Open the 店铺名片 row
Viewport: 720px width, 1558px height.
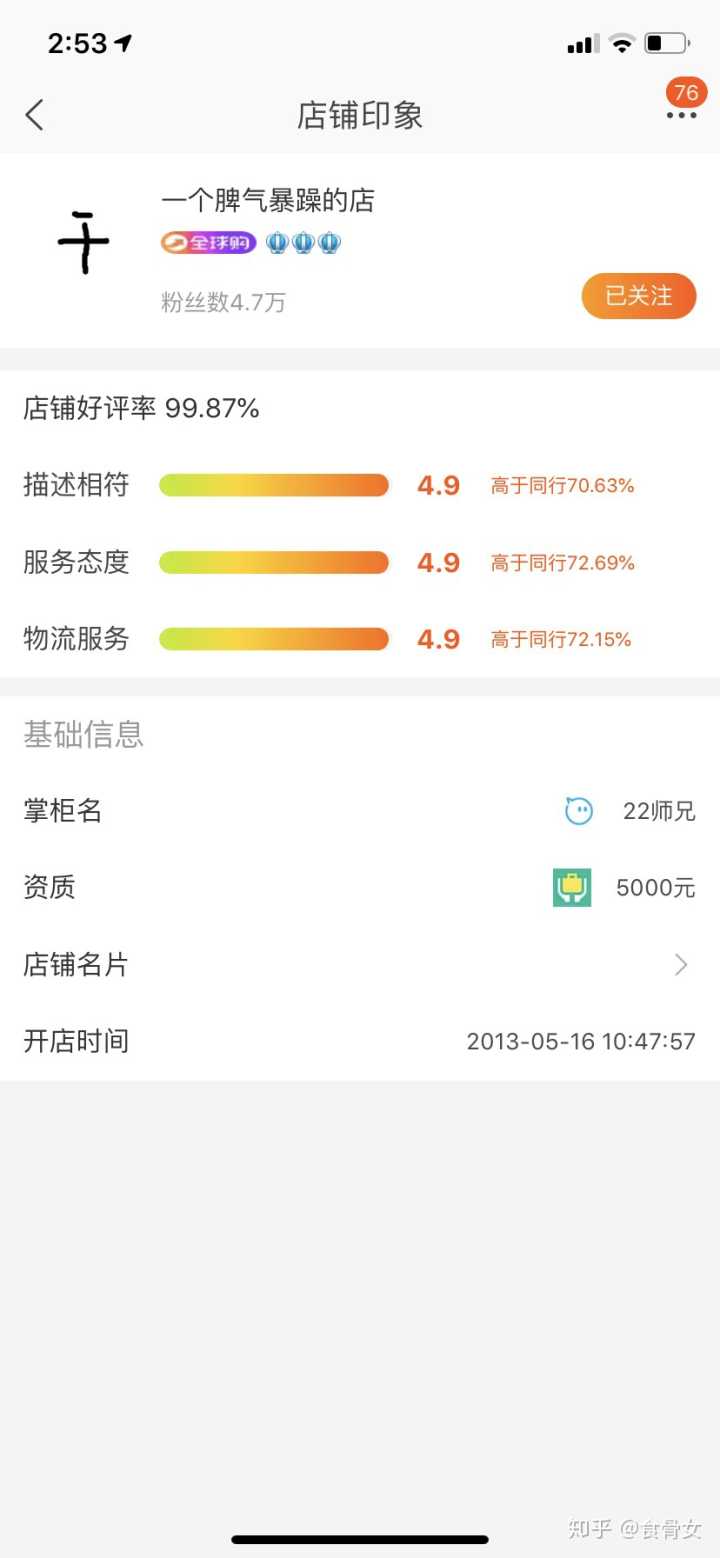click(x=360, y=964)
